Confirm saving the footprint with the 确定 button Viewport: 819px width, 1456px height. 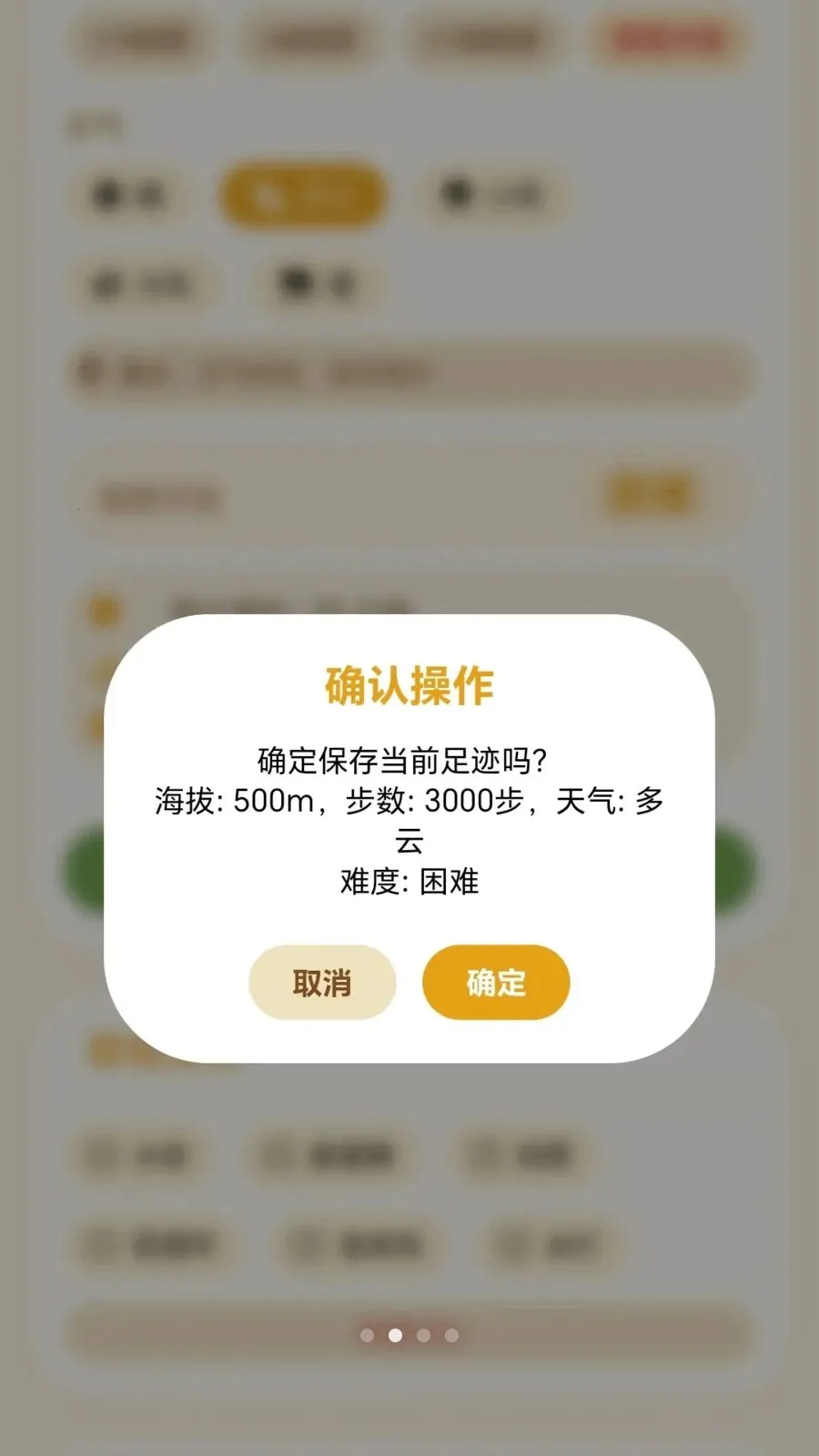click(x=496, y=982)
